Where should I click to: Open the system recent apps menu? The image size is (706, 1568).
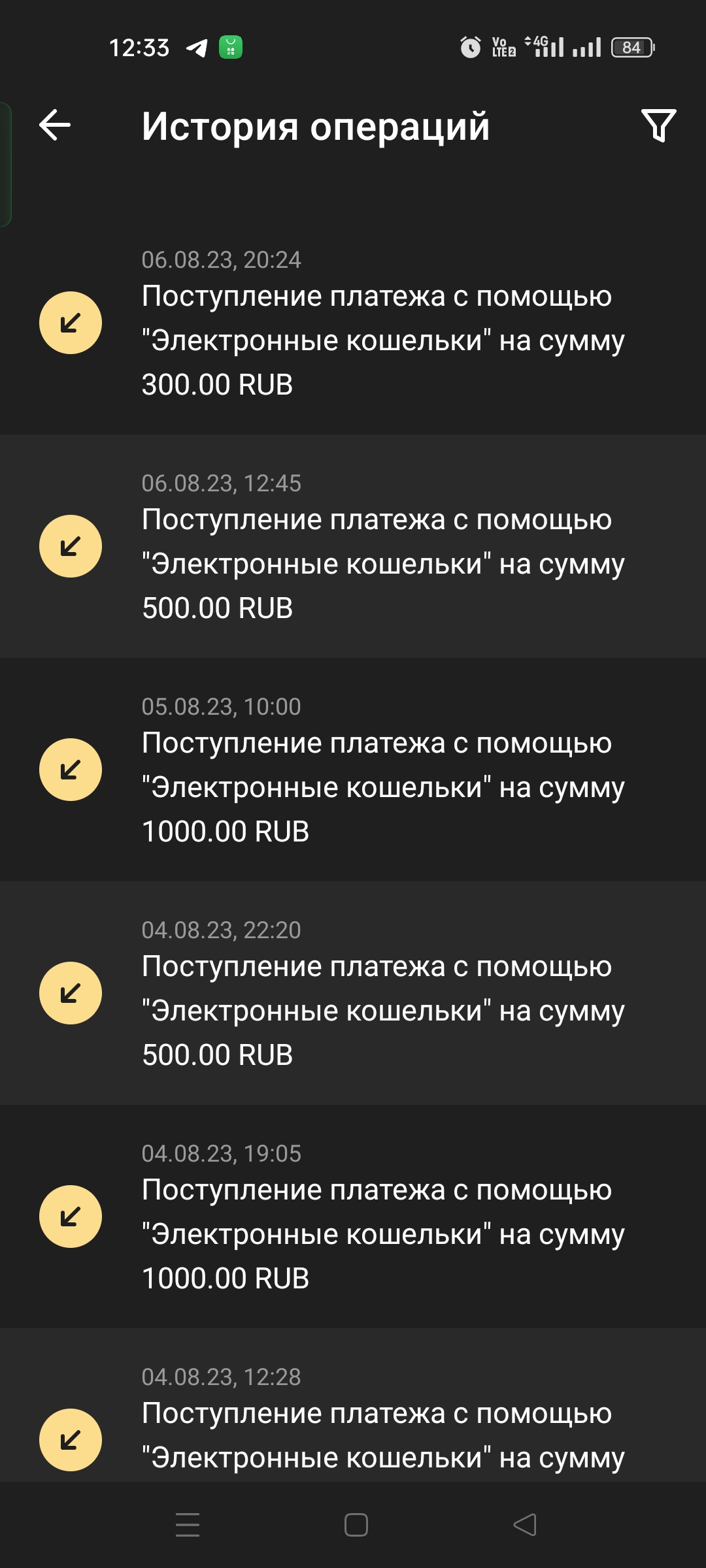188,1525
